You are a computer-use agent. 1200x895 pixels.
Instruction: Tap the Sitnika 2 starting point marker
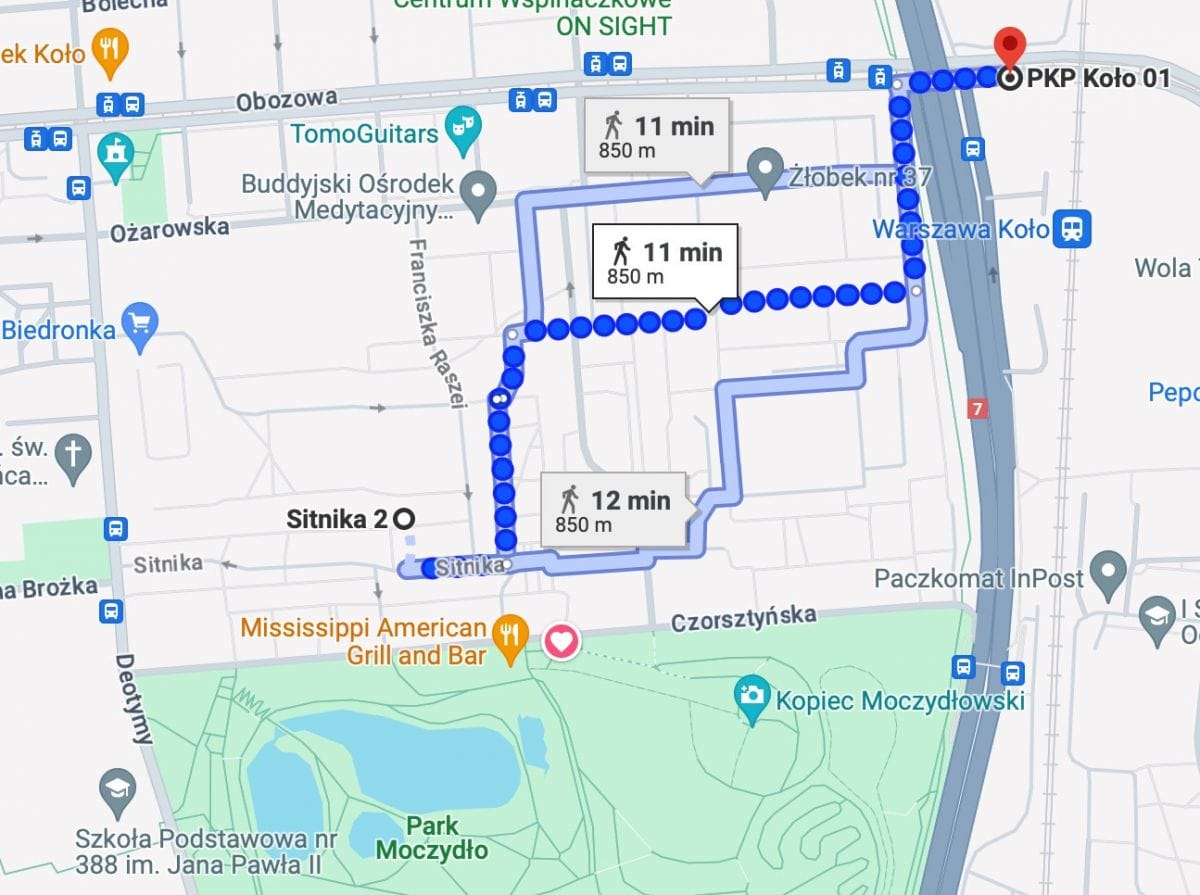[x=403, y=519]
